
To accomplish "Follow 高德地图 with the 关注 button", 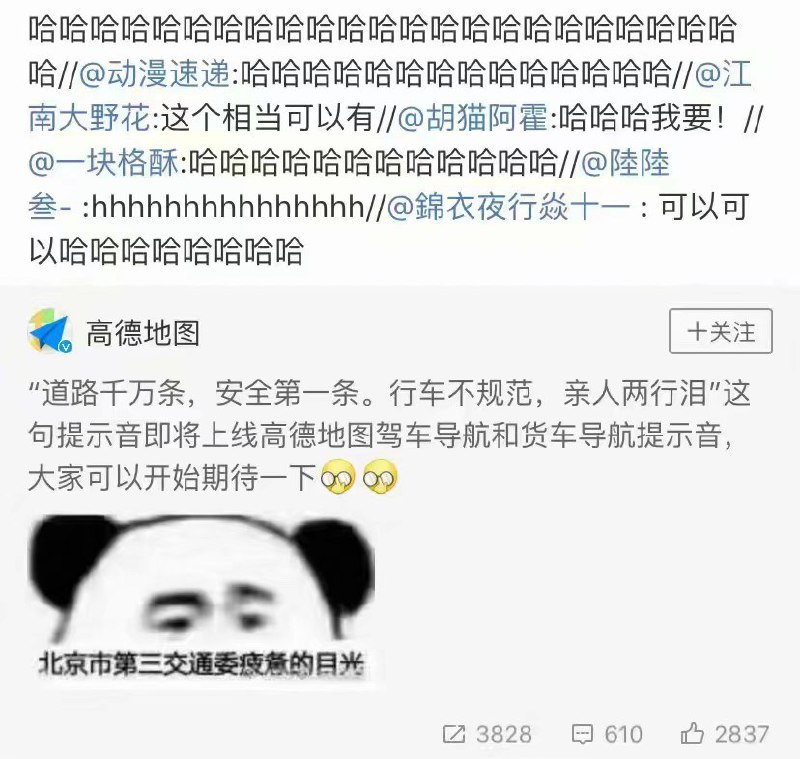I will [x=720, y=332].
